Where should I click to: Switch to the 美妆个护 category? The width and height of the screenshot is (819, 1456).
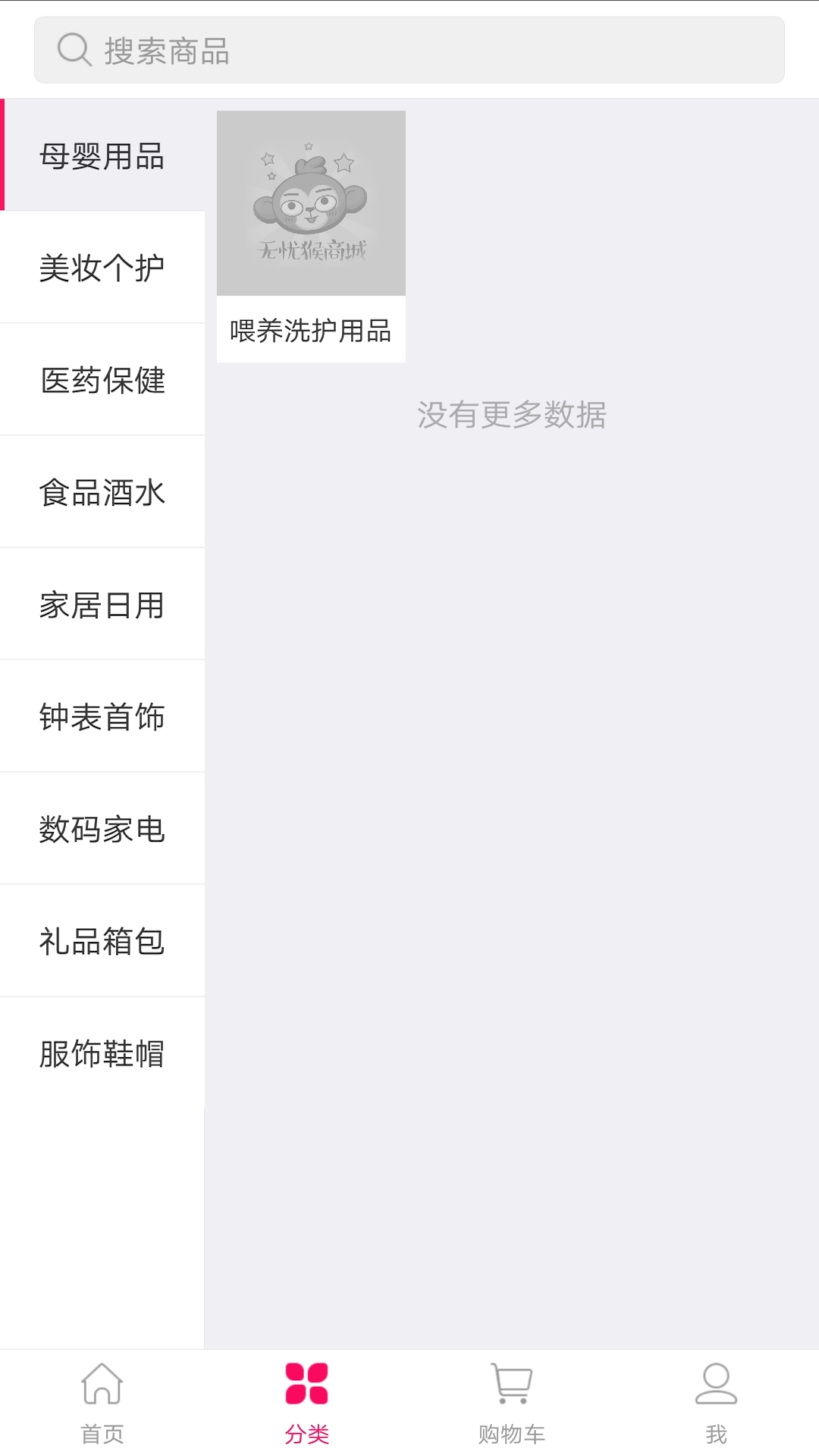[x=102, y=268]
